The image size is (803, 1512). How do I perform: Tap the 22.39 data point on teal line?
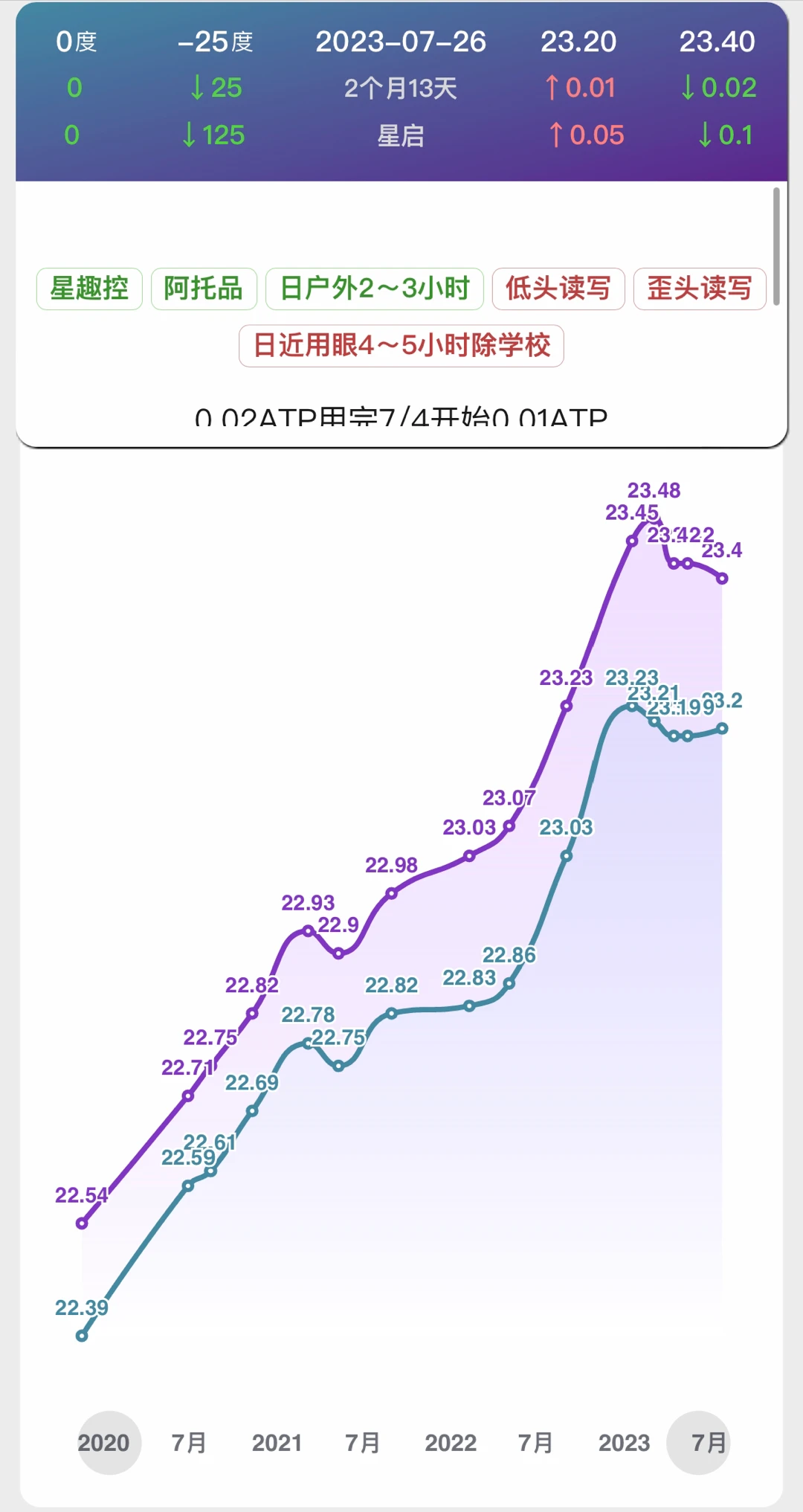pos(82,1336)
